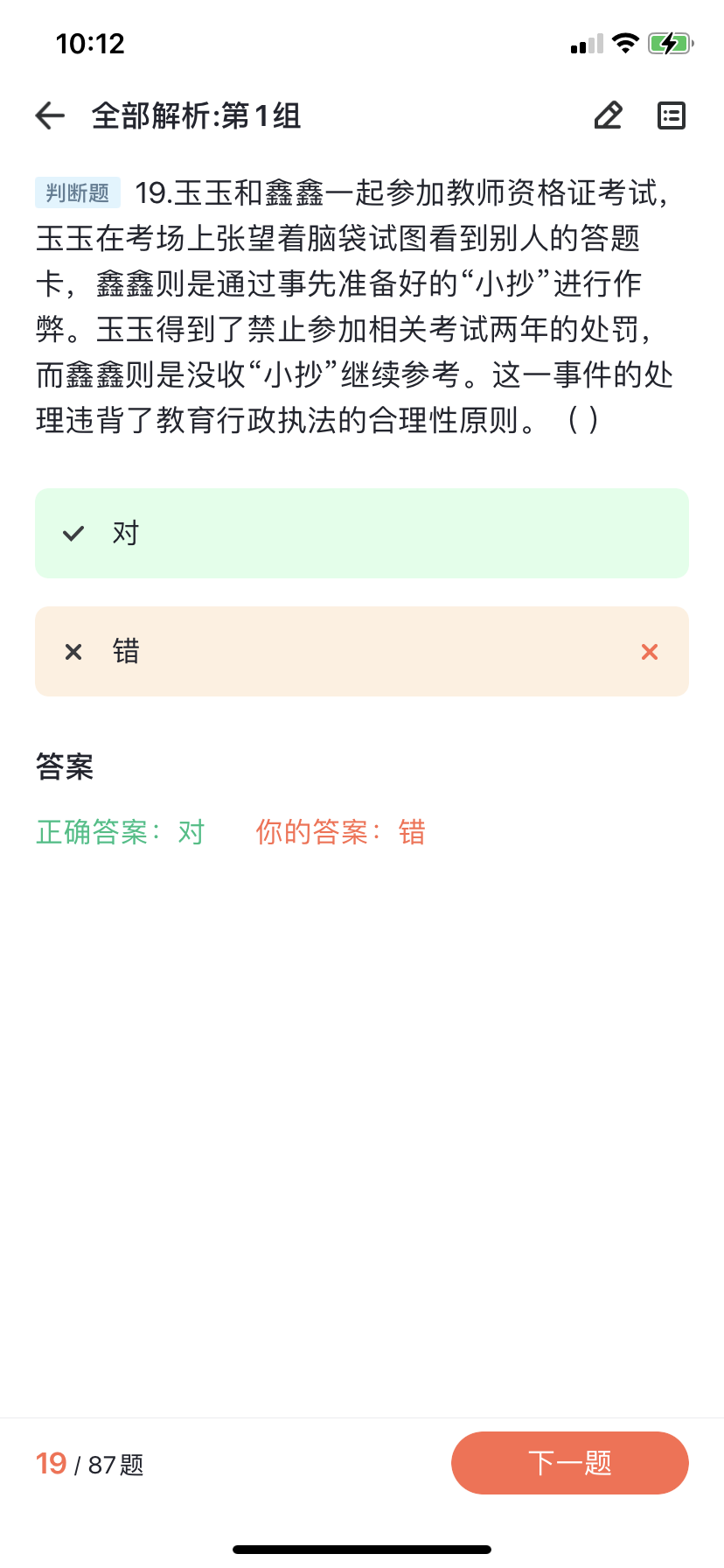Go to next question with 下一题

click(x=570, y=1463)
